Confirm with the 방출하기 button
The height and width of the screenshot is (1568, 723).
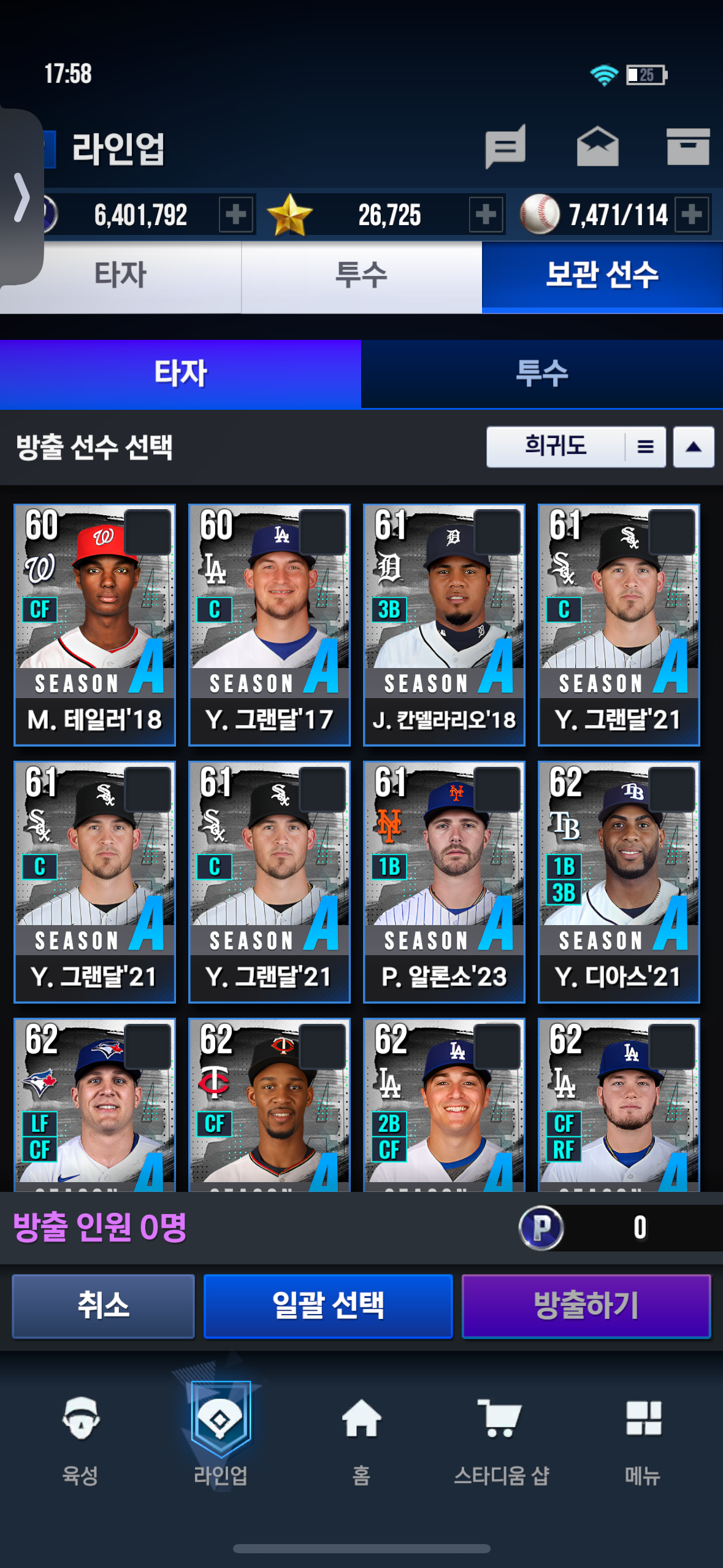tap(586, 1305)
